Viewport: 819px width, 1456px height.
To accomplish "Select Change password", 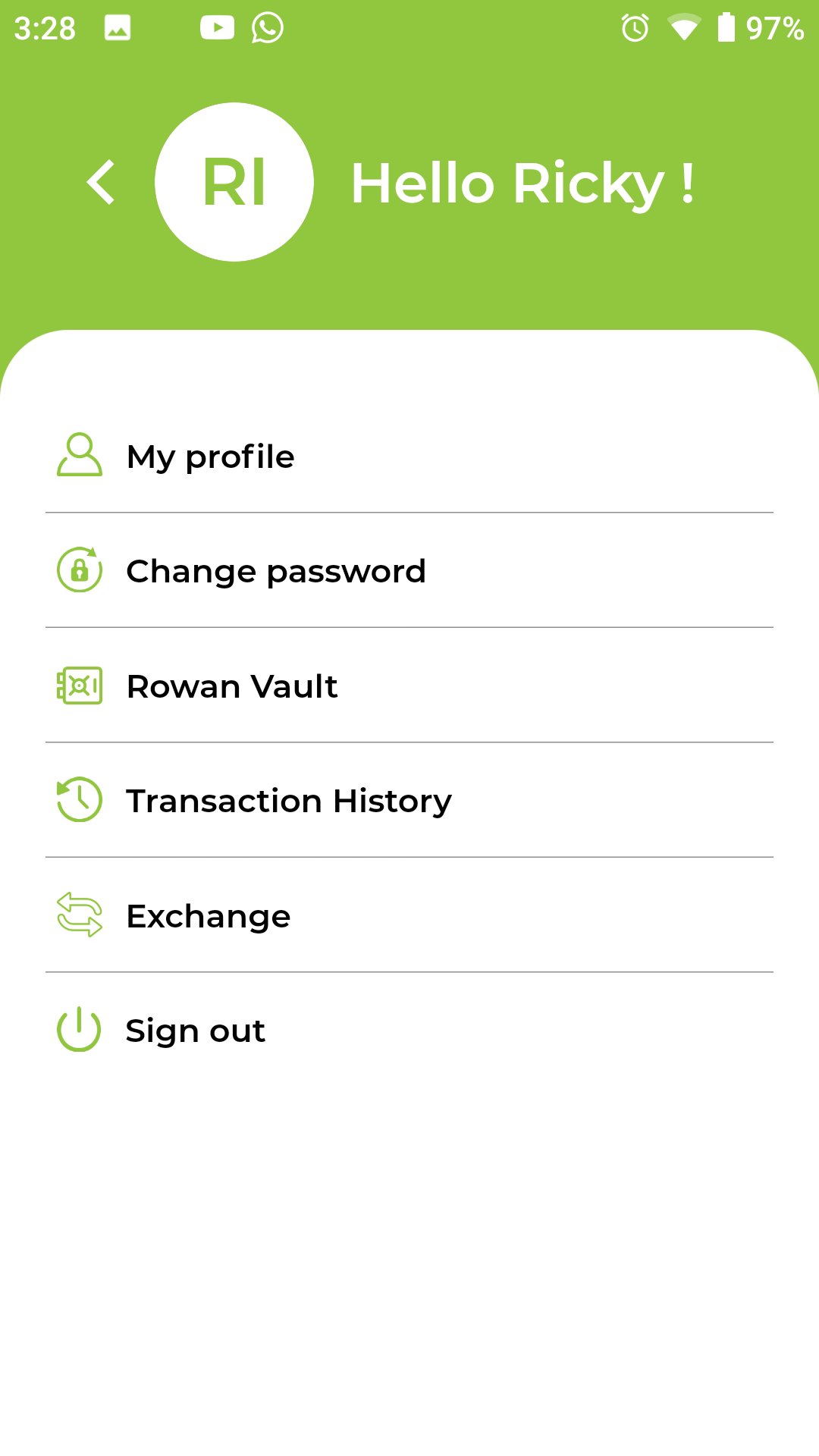I will click(x=276, y=571).
